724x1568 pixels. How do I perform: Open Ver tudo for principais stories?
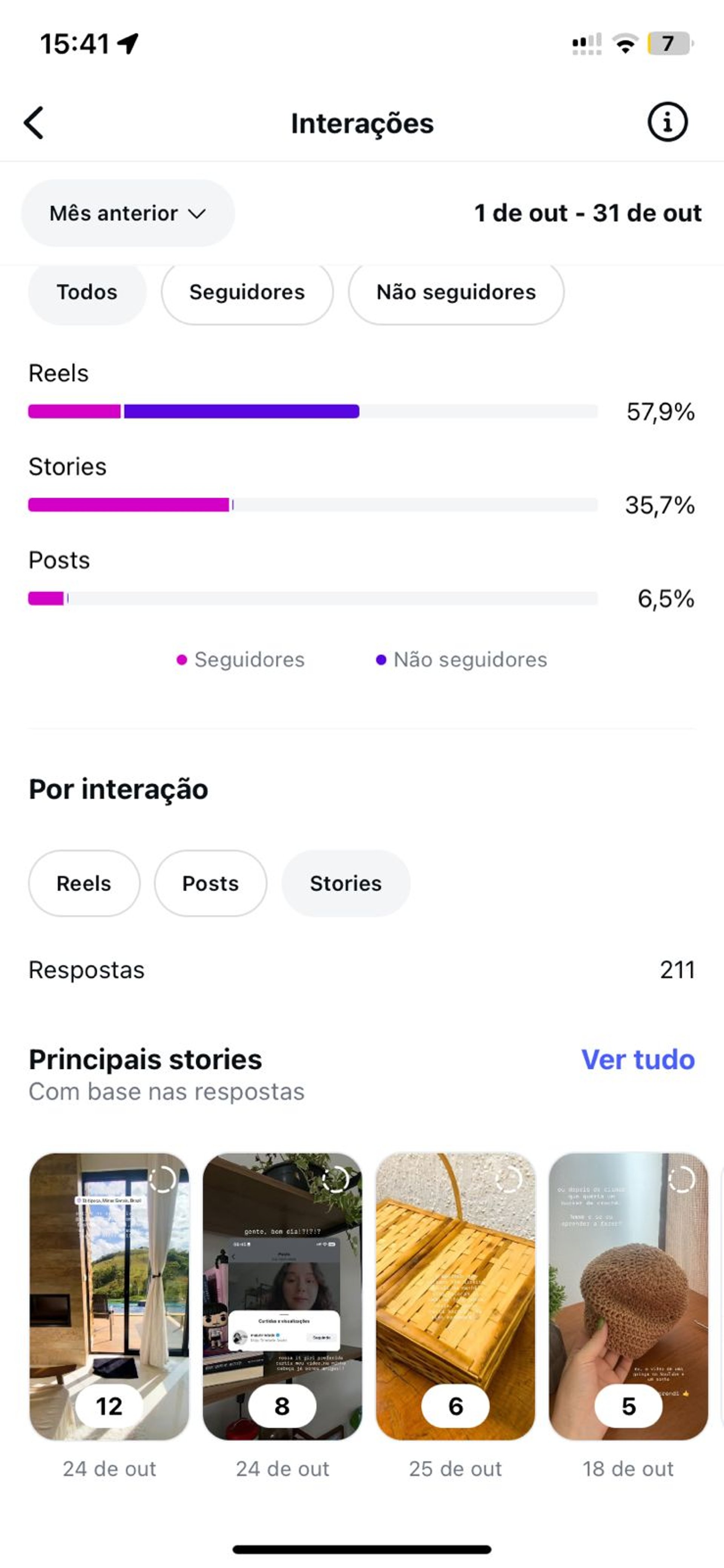pos(638,1060)
